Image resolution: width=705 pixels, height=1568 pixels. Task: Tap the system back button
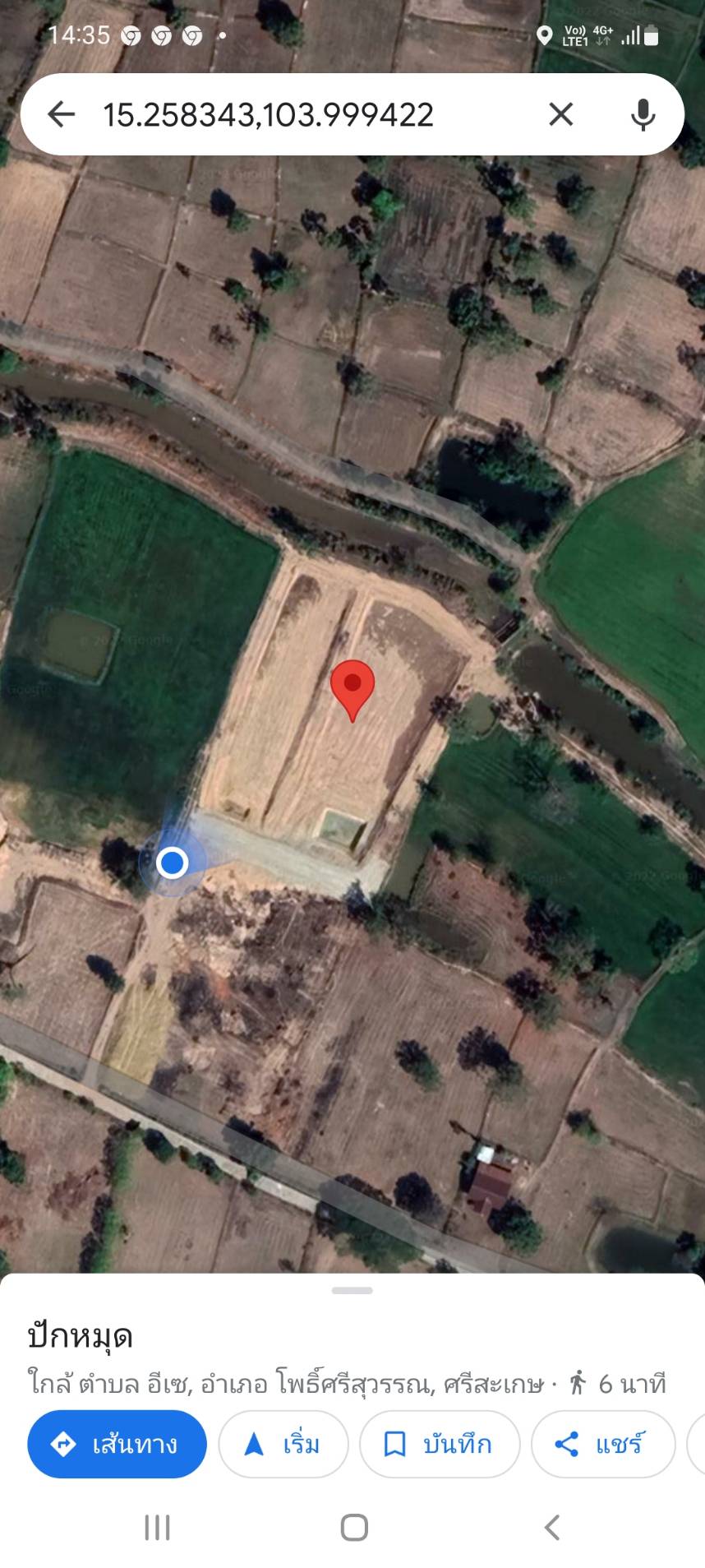(551, 1528)
